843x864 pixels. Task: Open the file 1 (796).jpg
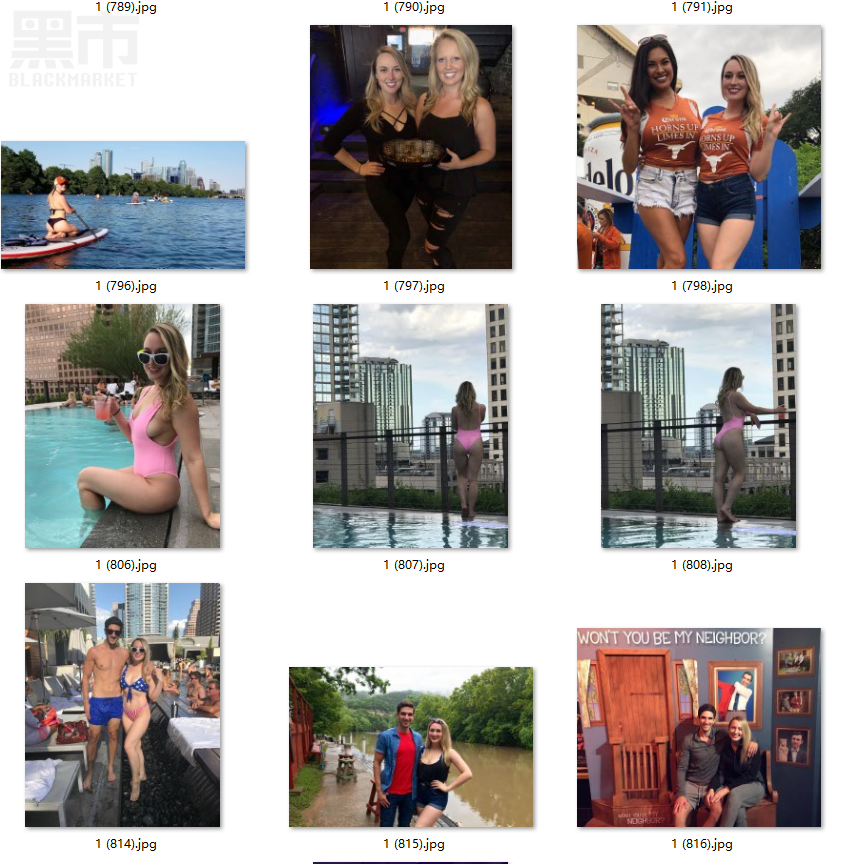123,205
